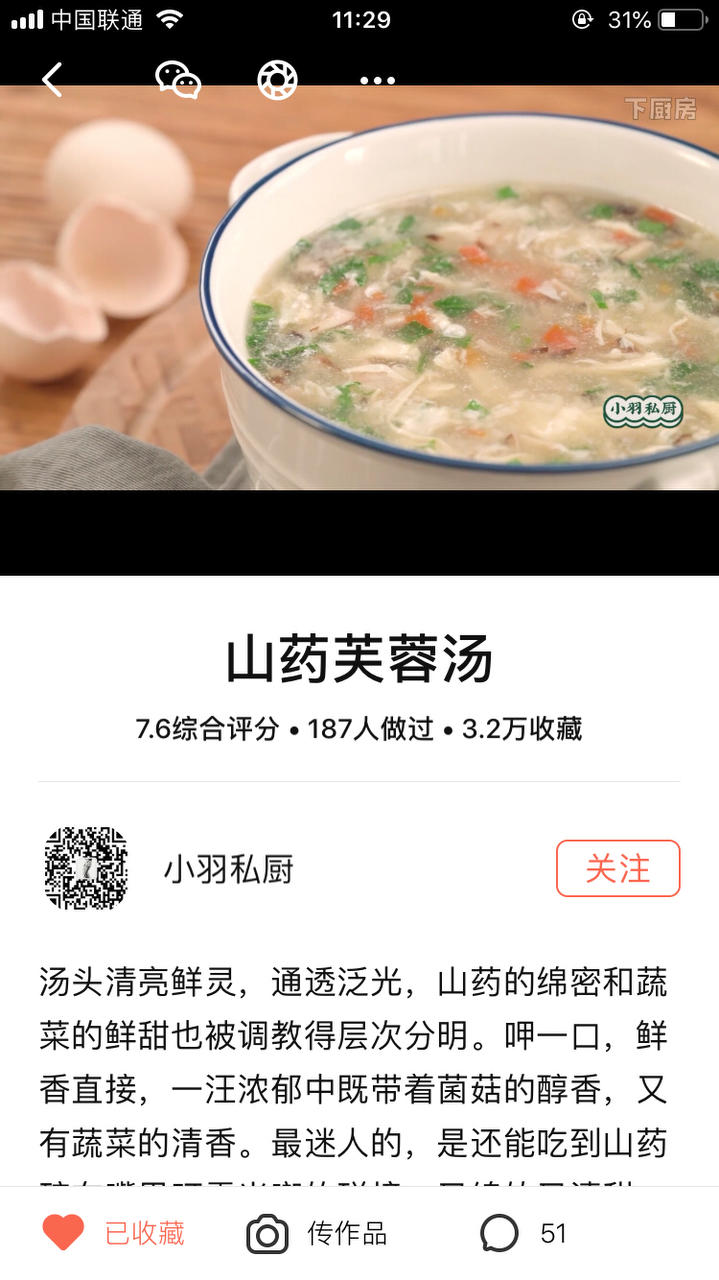Share recipe via the WeChat icon

pos(178,80)
